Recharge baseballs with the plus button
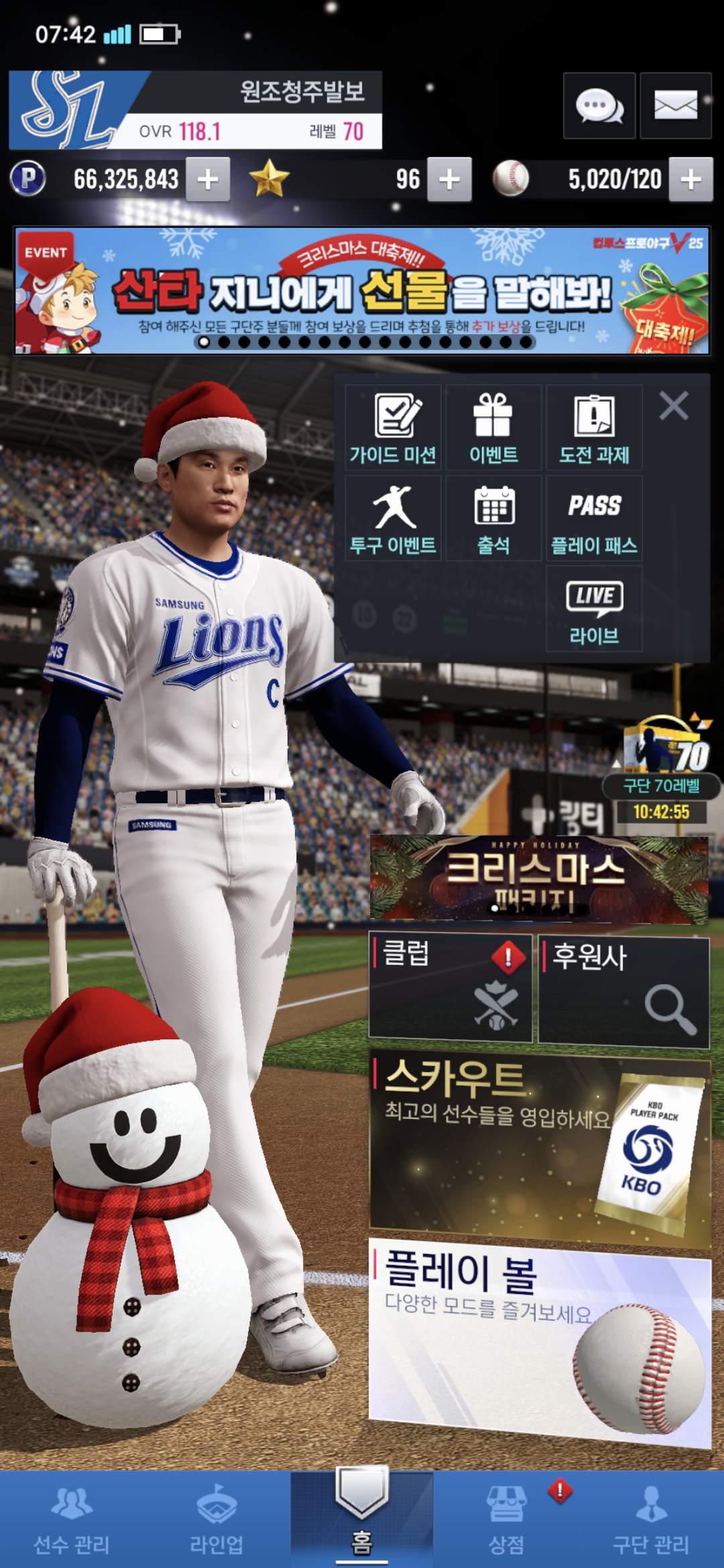Screen dimensions: 724x1568 [x=690, y=180]
